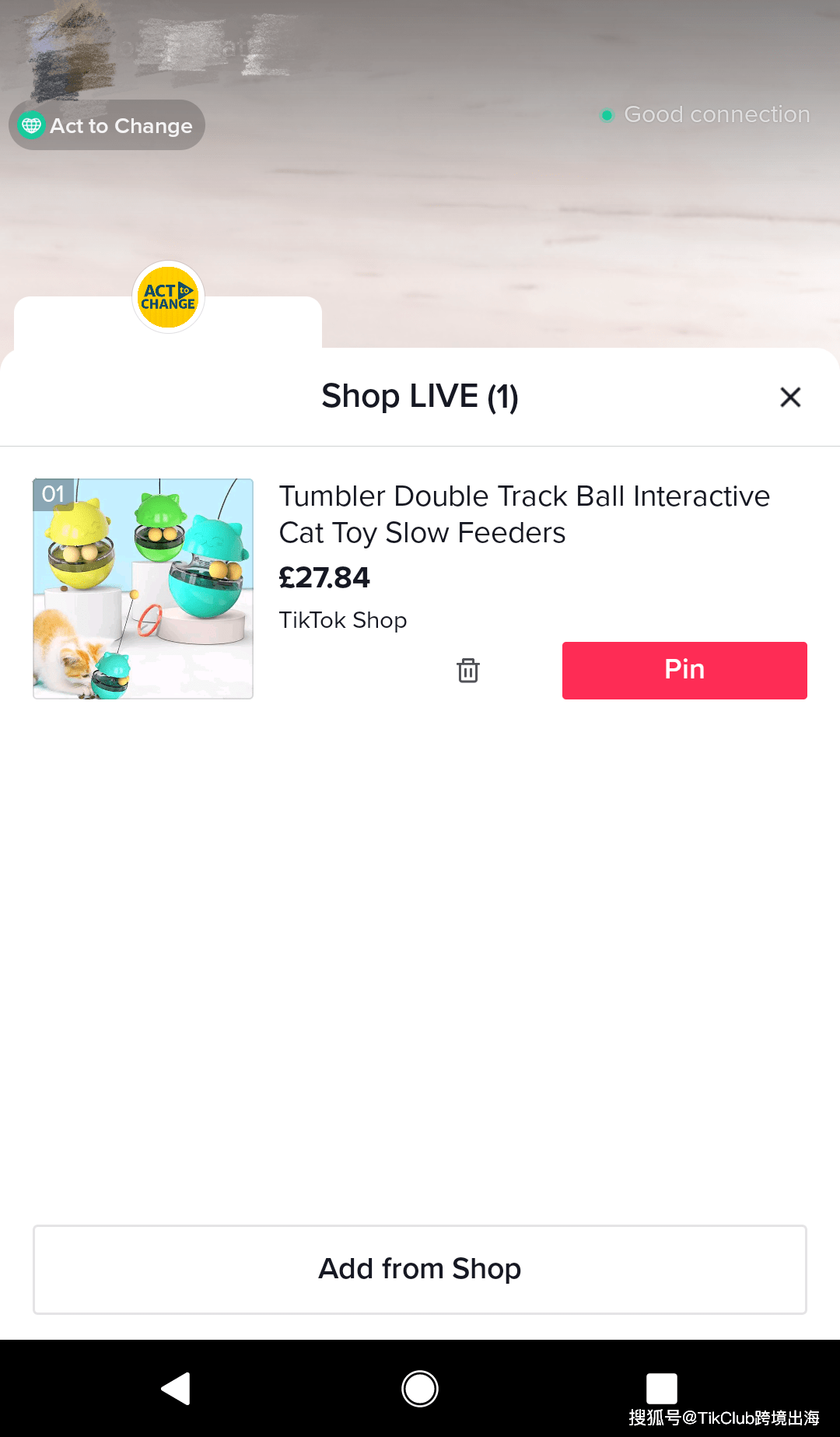Open the Act to Change badge
This screenshot has width=840, height=1437.
tap(107, 125)
